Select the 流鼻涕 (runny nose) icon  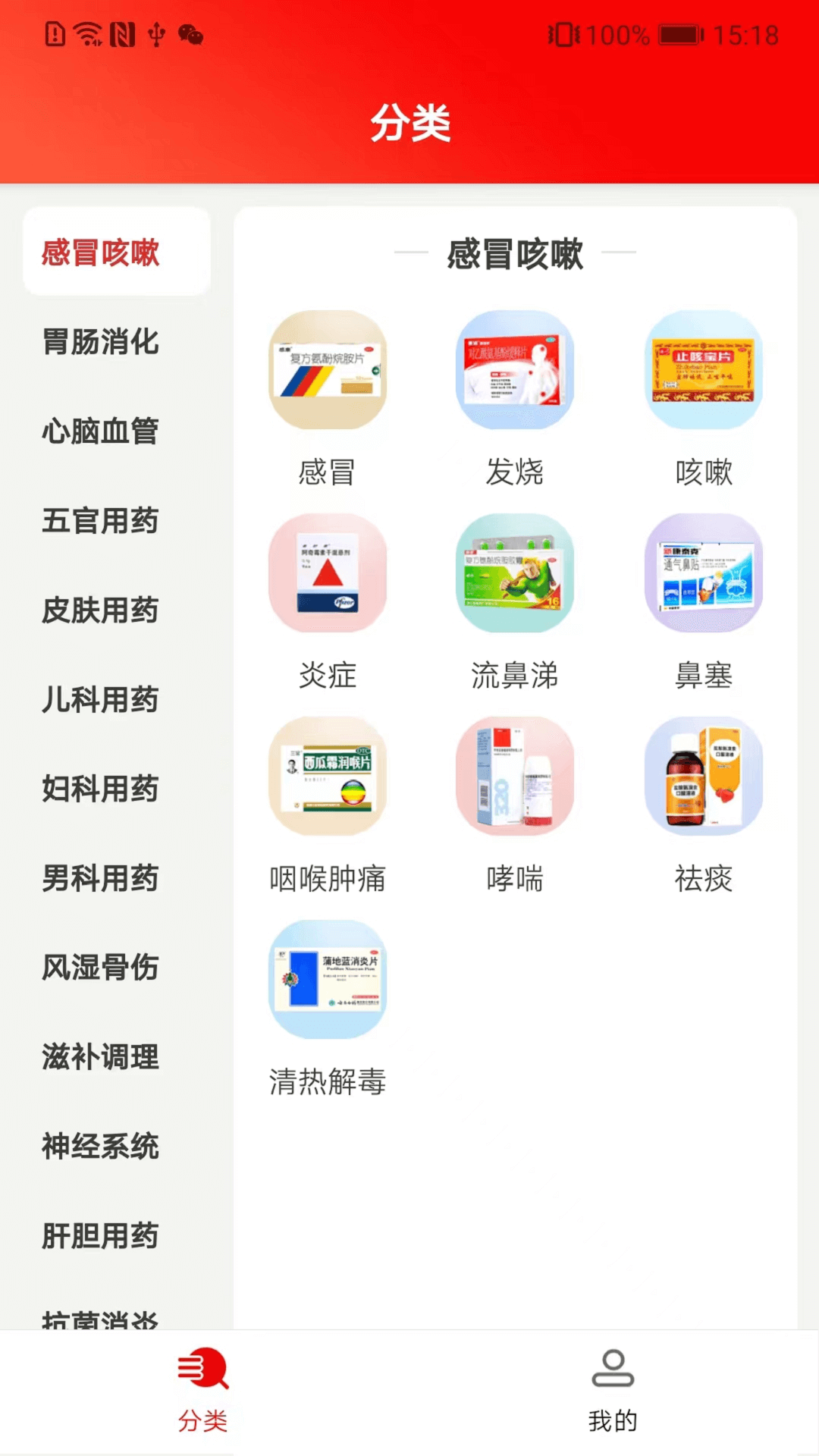(x=515, y=574)
